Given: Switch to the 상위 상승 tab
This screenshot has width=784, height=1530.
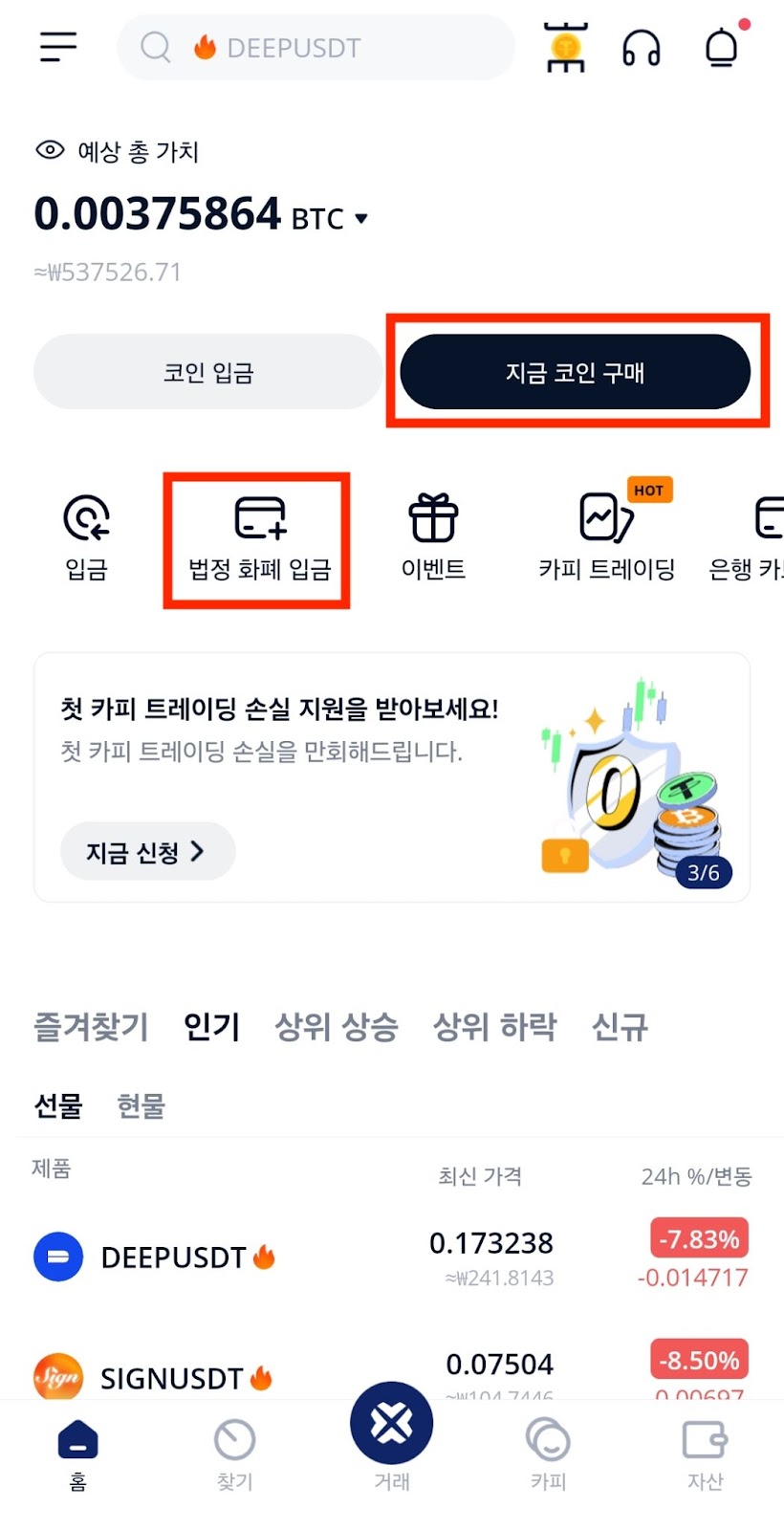Looking at the screenshot, I should click(x=336, y=1027).
